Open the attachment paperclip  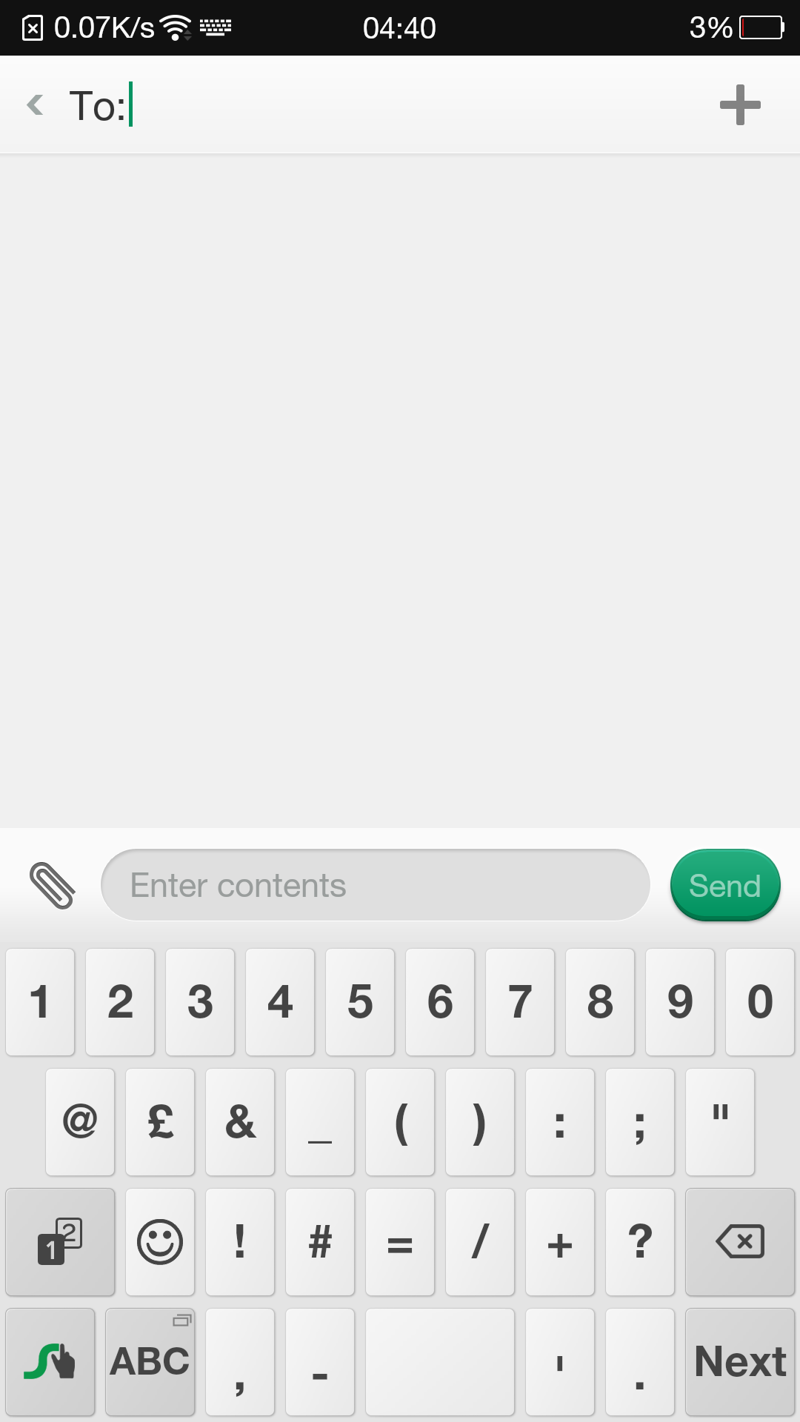pos(52,885)
